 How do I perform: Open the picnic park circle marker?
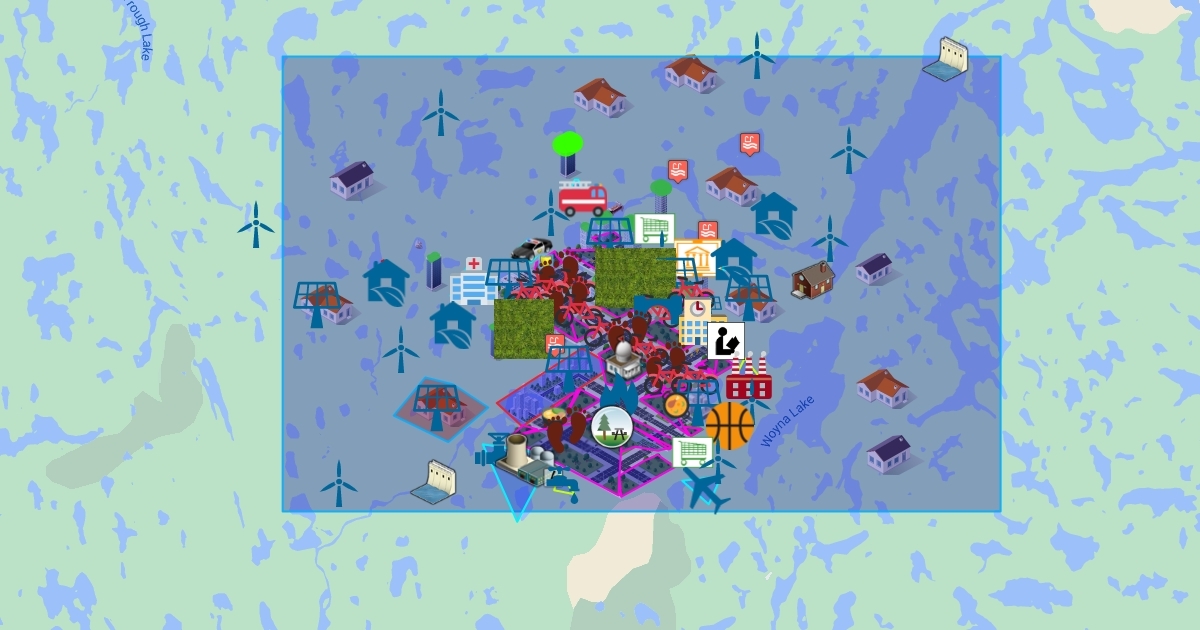point(611,427)
